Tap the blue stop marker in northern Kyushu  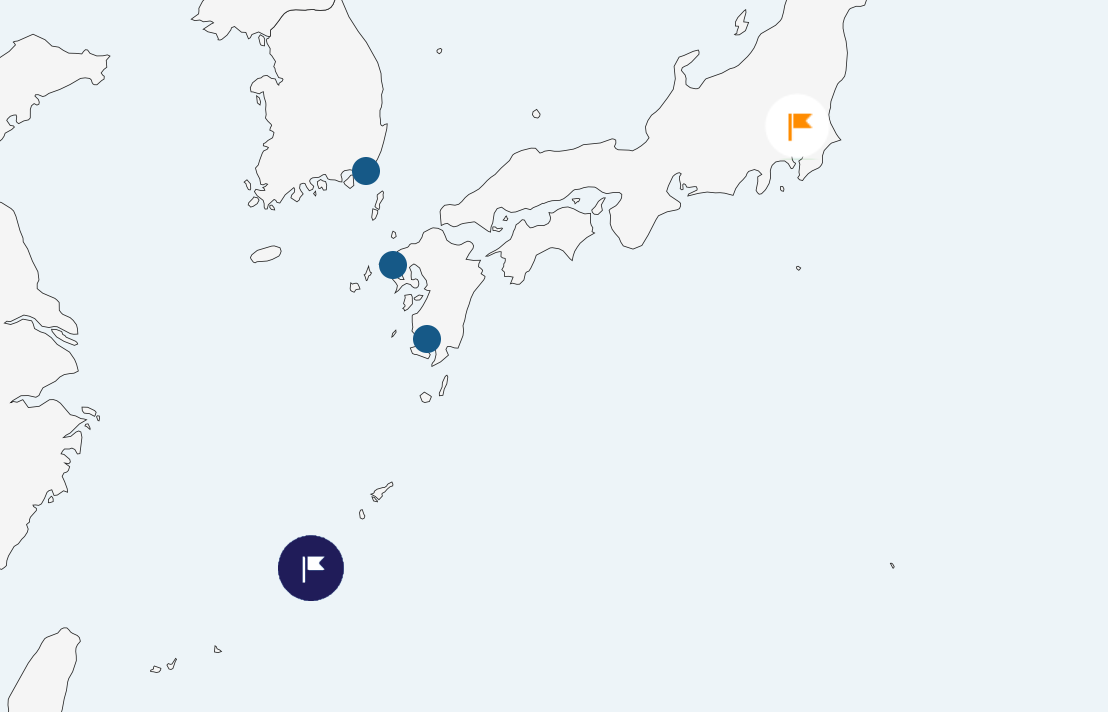393,265
